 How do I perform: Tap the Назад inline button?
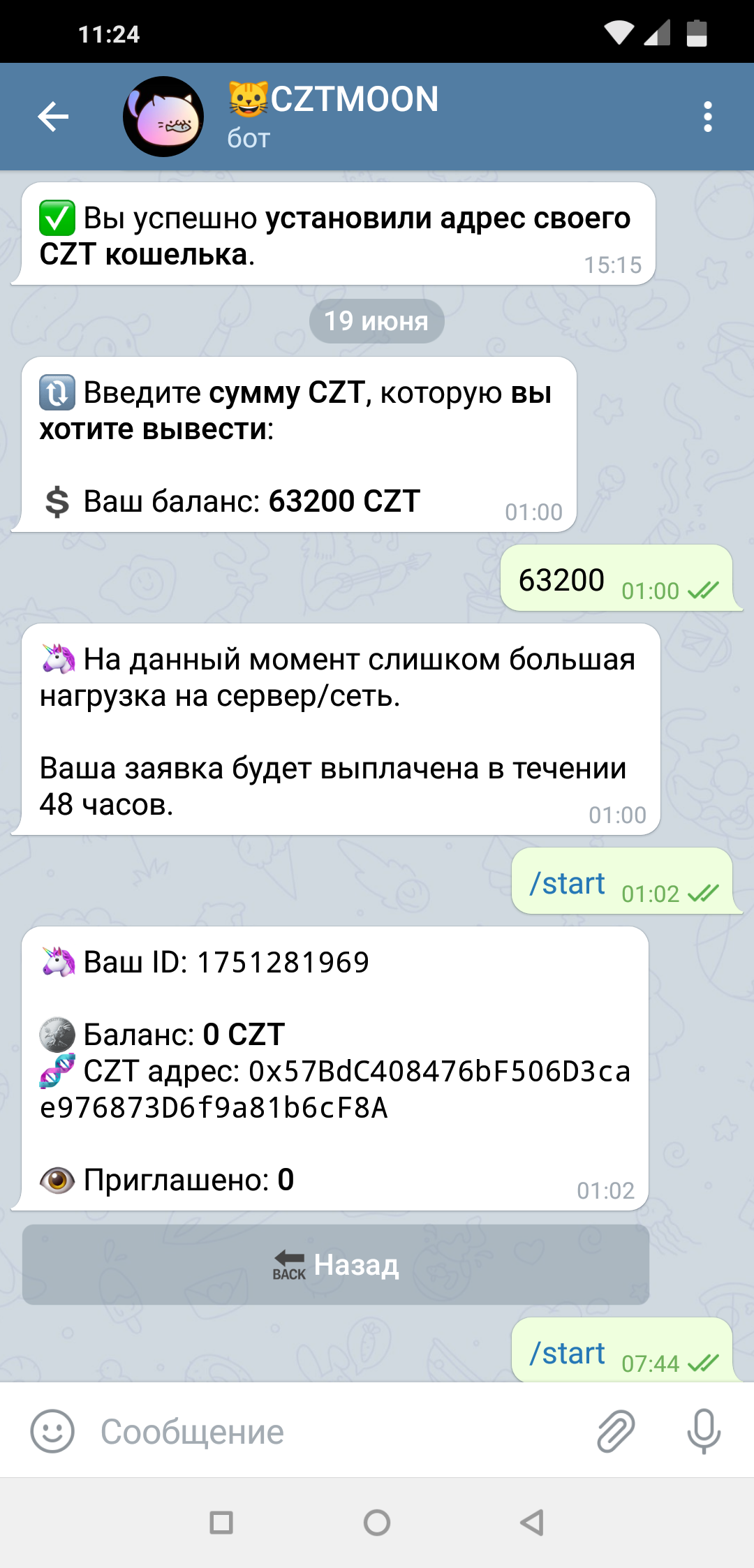point(336,1264)
